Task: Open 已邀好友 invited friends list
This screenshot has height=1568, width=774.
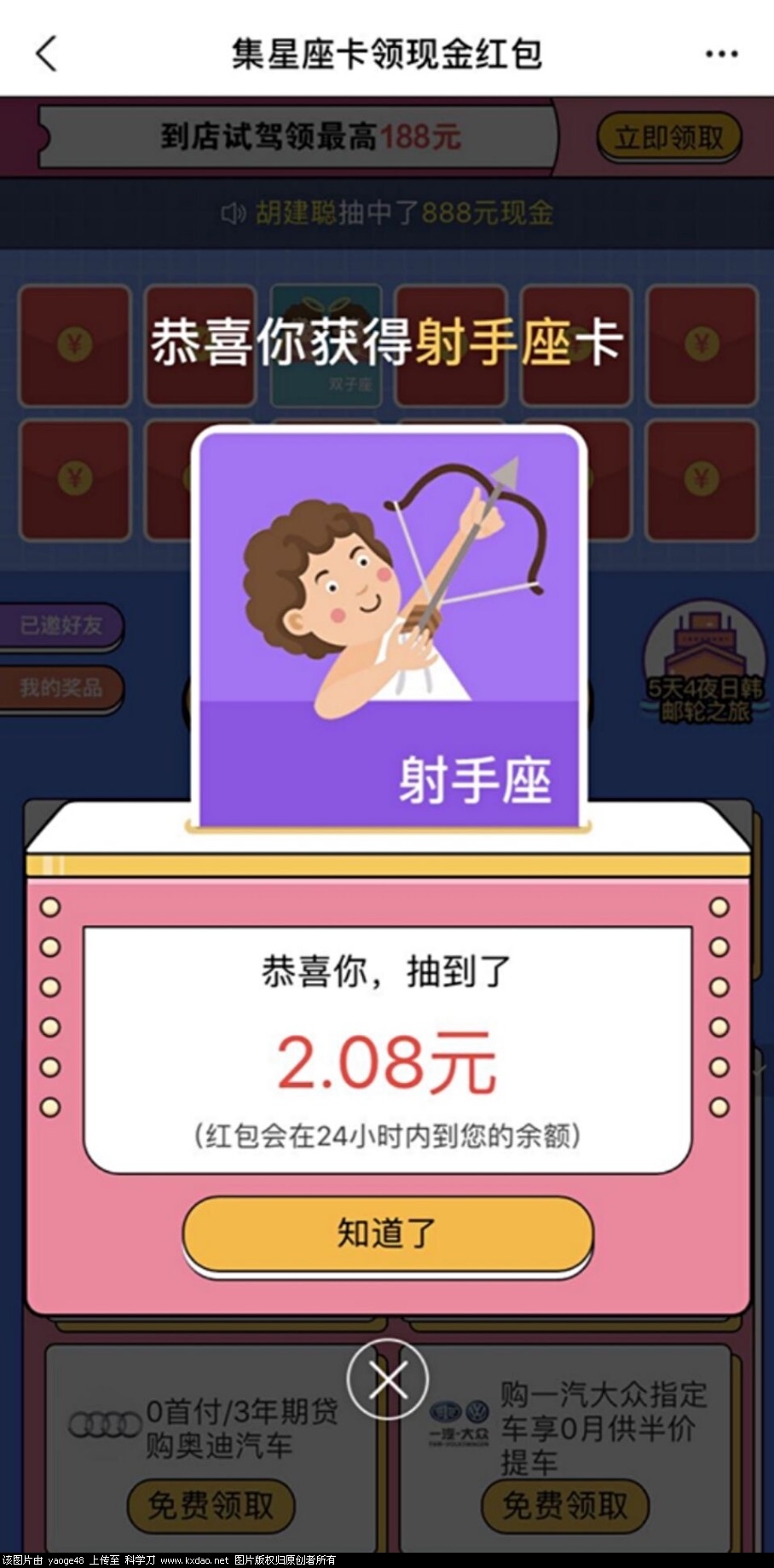Action: tap(61, 625)
